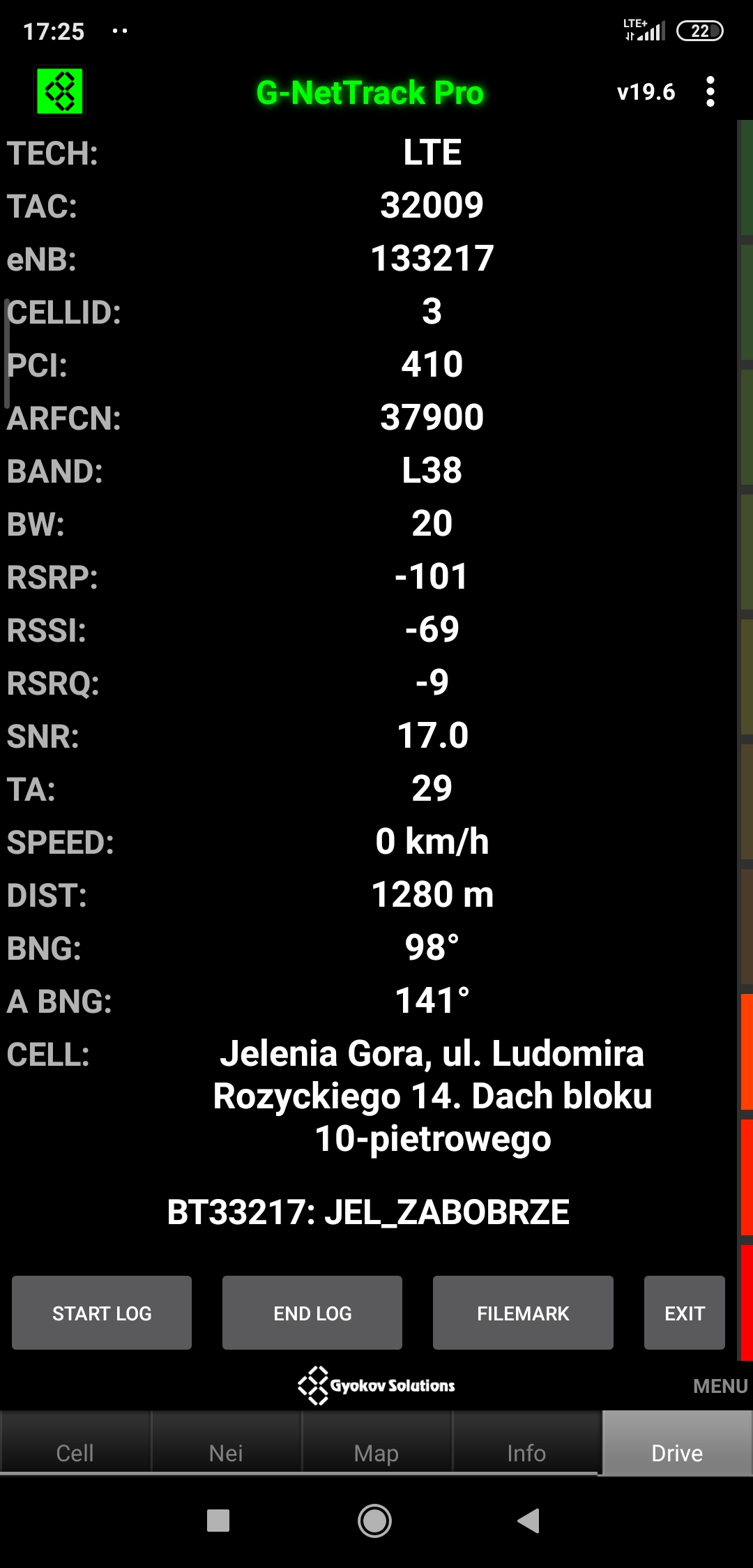Switch to the Nei tab

point(226,1453)
